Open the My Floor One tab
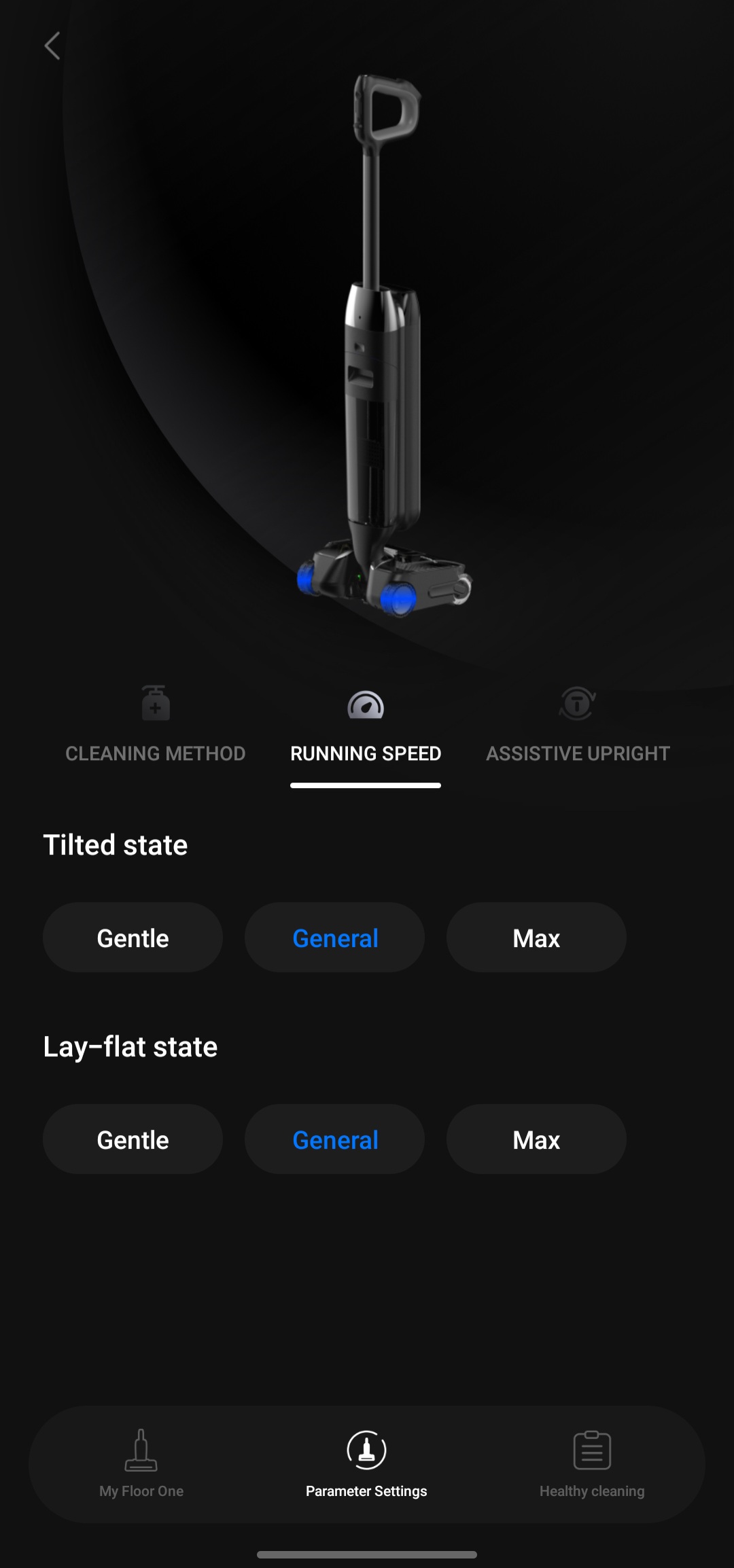 pyautogui.click(x=141, y=1463)
